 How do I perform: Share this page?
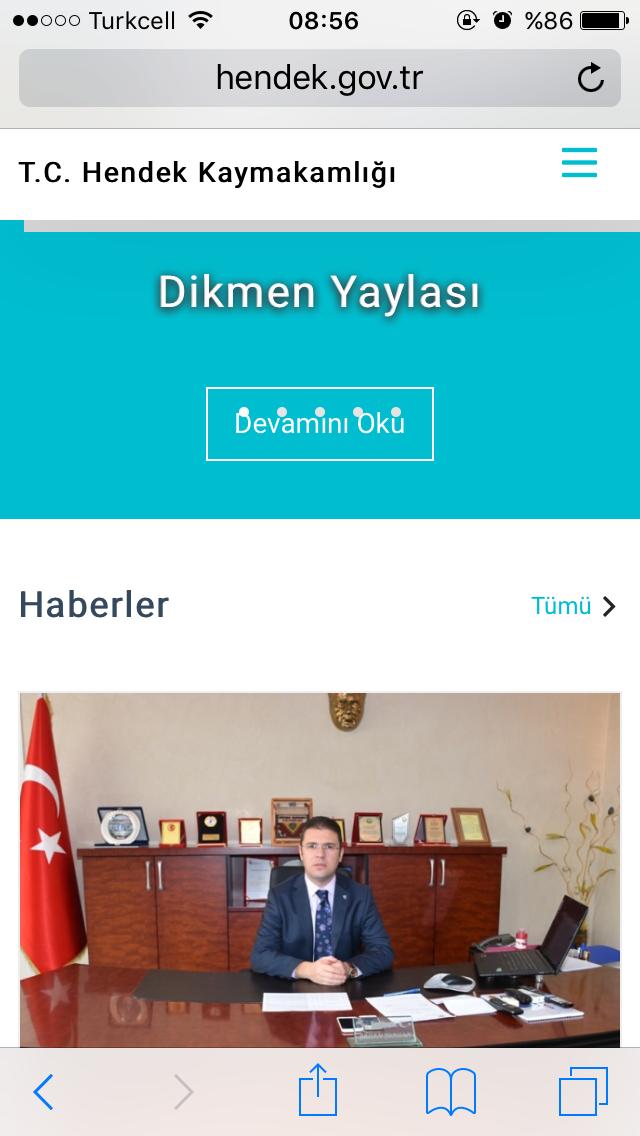pyautogui.click(x=319, y=1090)
